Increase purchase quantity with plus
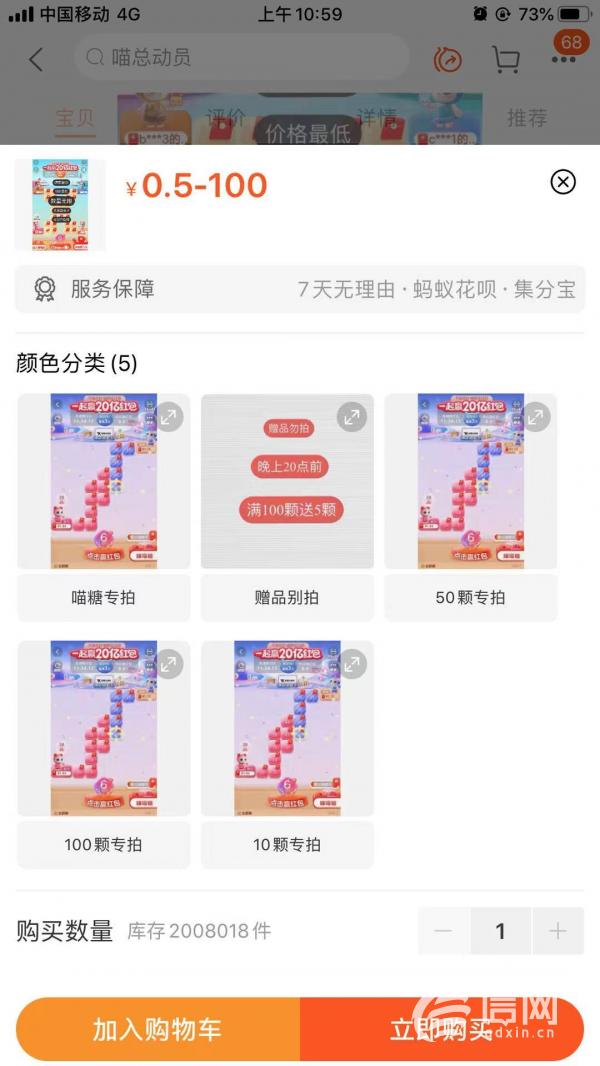The width and height of the screenshot is (600, 1066). [x=557, y=931]
